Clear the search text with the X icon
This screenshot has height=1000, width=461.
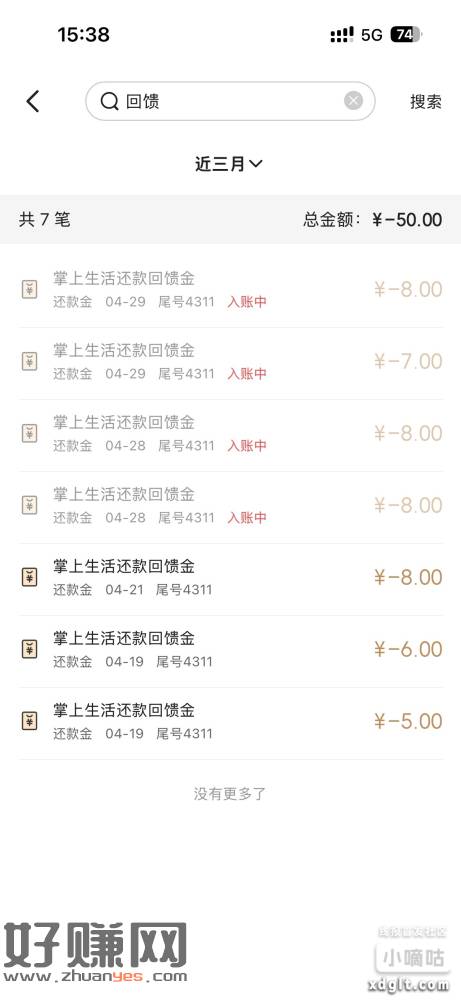click(x=353, y=101)
